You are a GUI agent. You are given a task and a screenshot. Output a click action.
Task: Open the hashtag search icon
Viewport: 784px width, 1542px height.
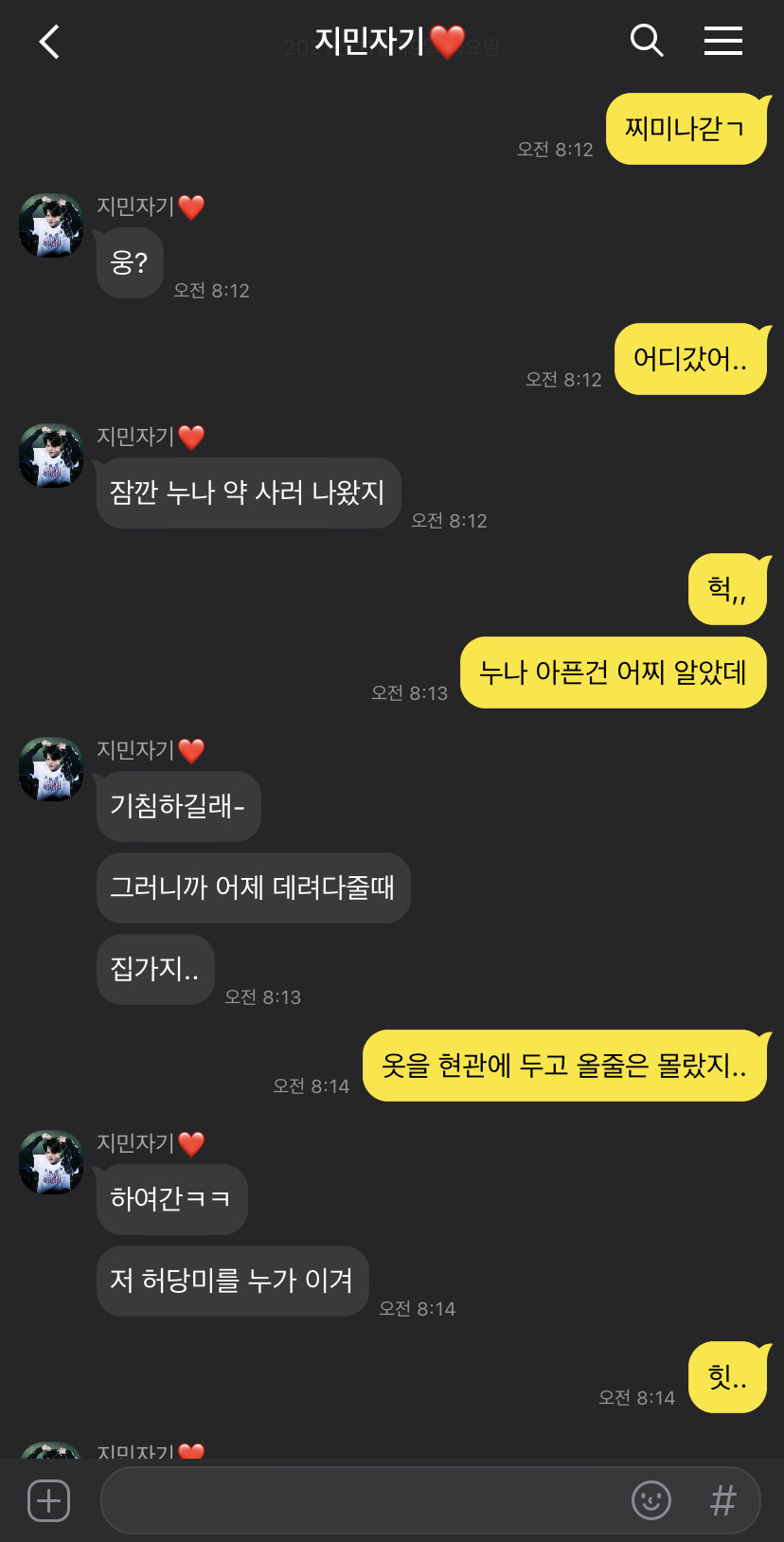point(722,1500)
